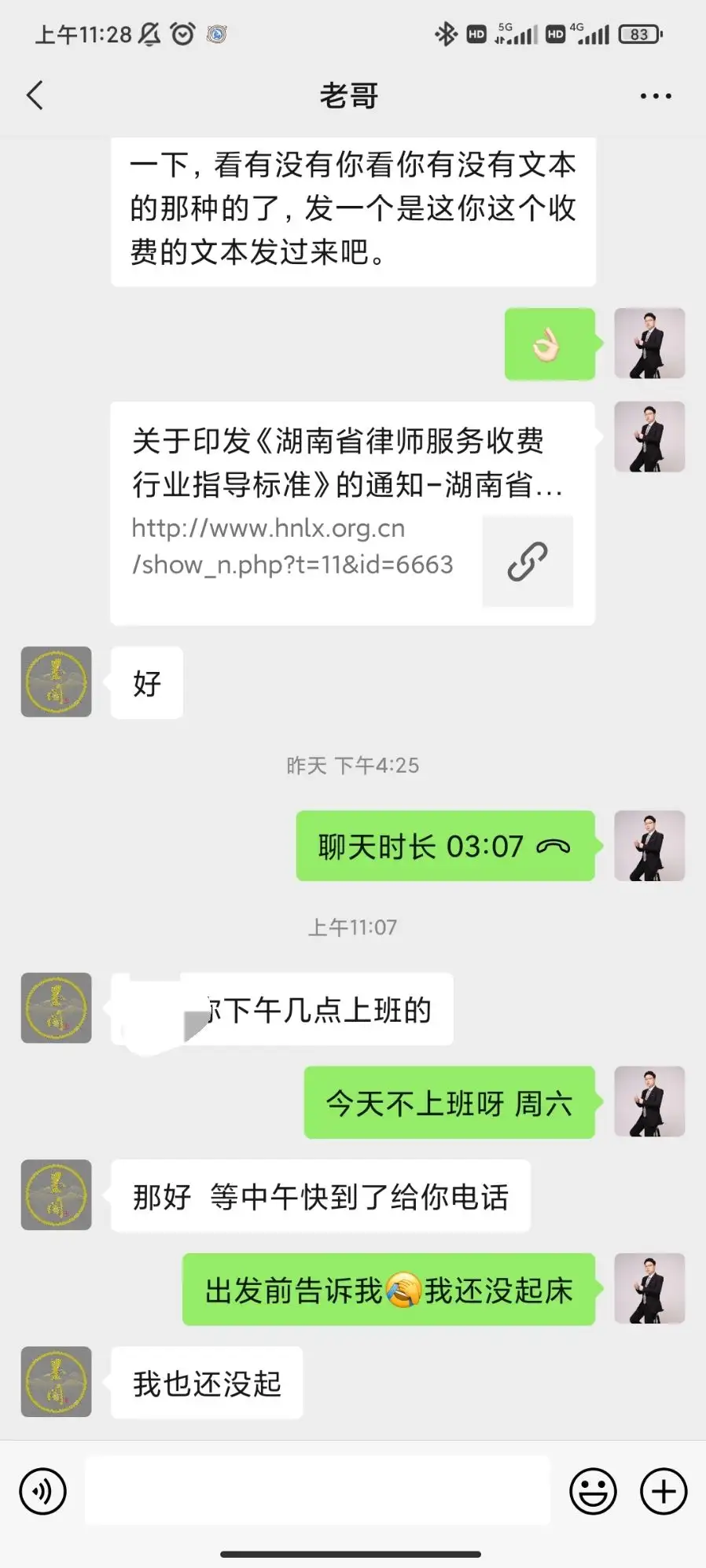Open the 湖南省律师服务收费 shared link card
The height and width of the screenshot is (1568, 706).
(352, 513)
